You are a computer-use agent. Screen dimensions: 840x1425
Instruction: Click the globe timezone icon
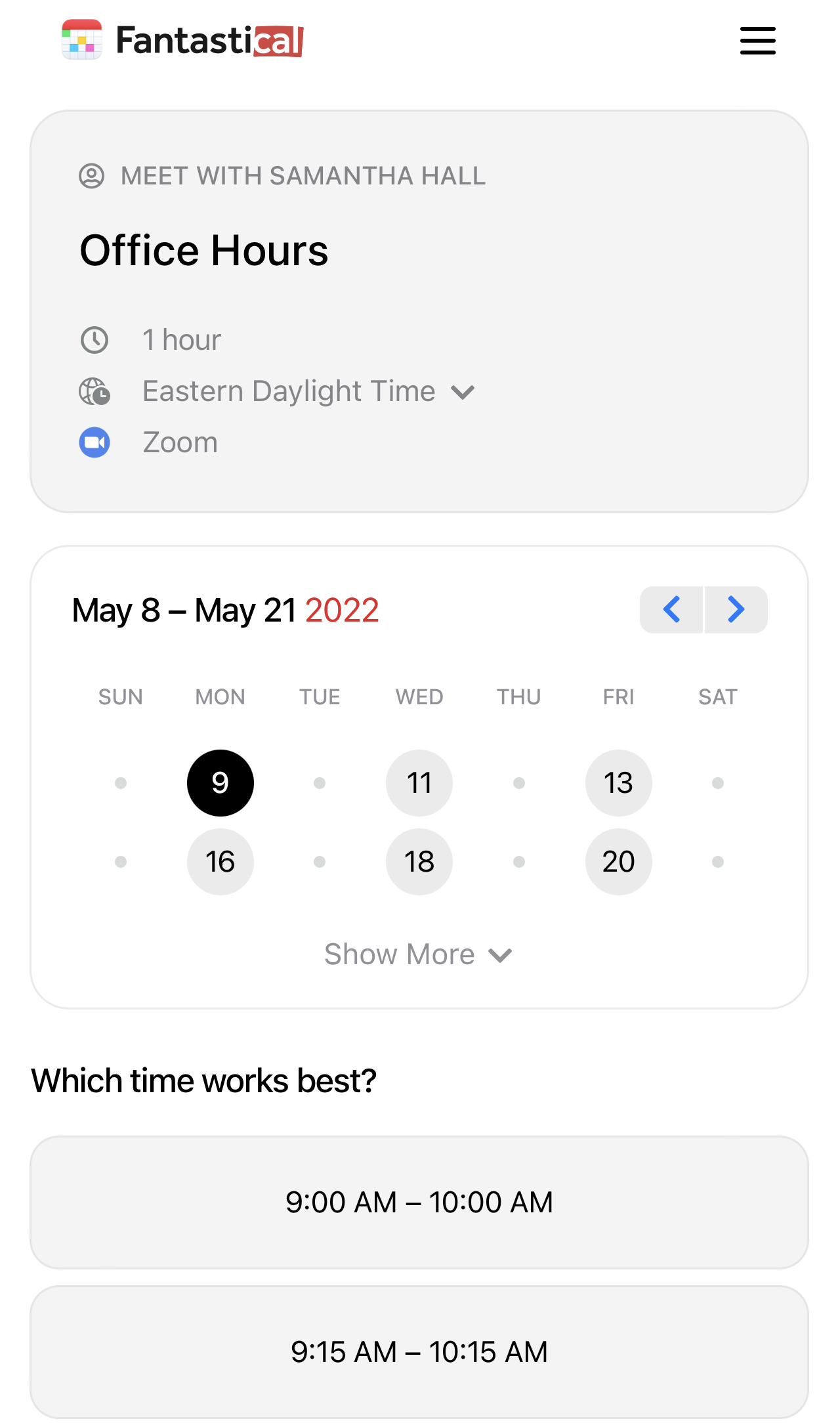coord(94,391)
